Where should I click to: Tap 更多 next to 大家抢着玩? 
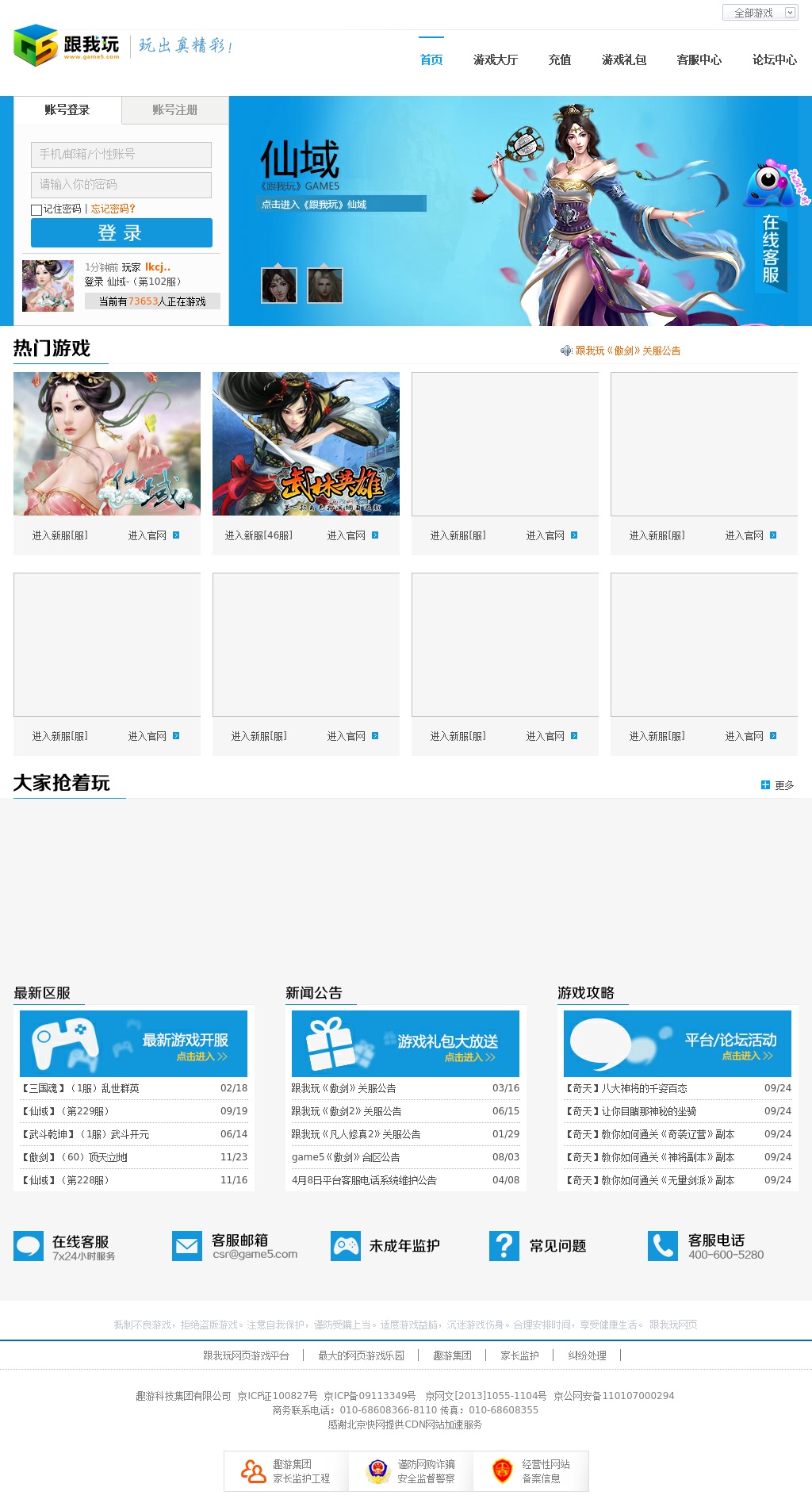point(778,785)
